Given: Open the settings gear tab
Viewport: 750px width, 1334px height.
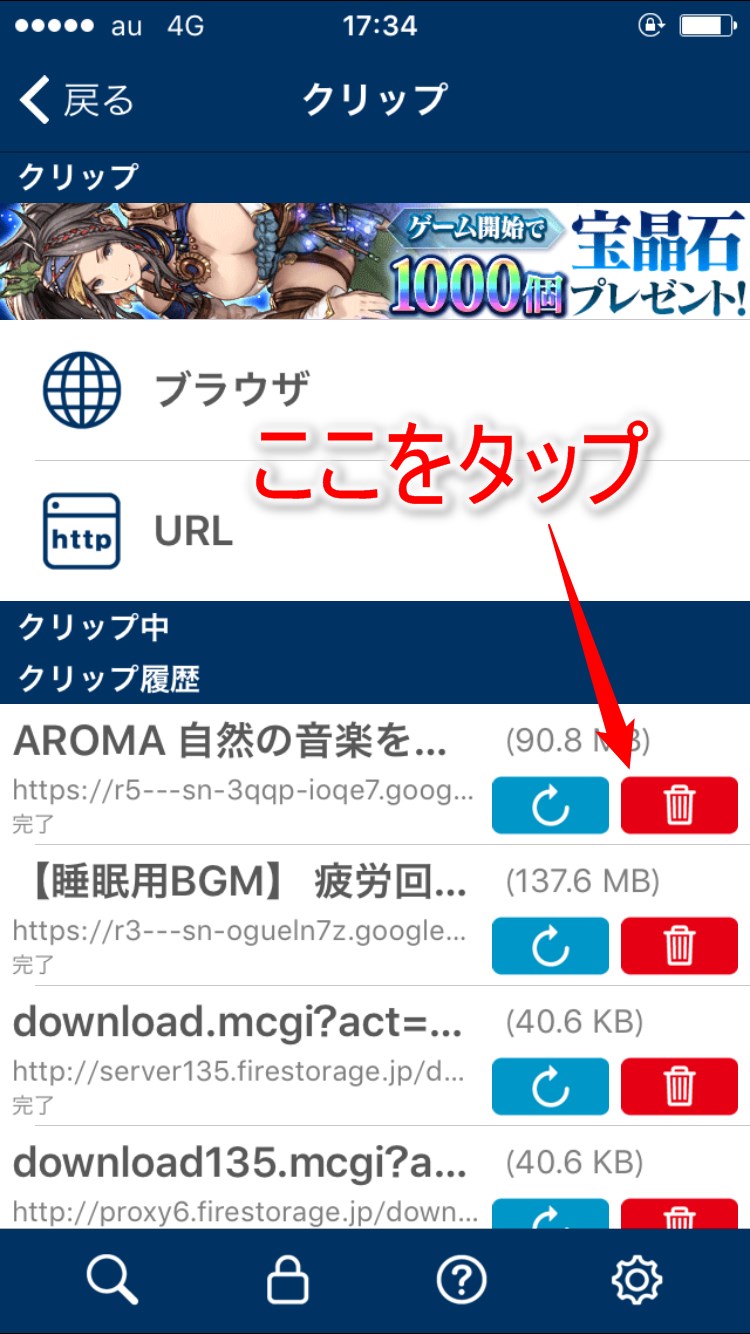Looking at the screenshot, I should click(637, 1279).
